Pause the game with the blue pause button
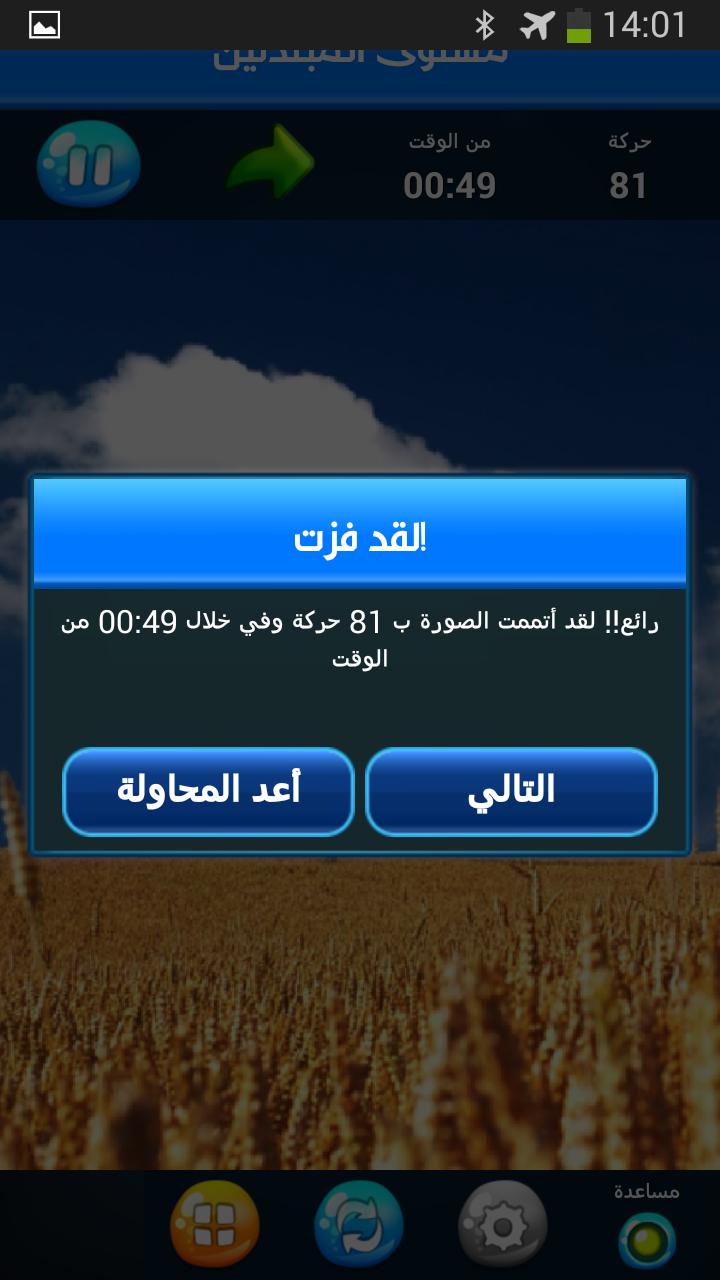720x1280 pixels. 88,165
